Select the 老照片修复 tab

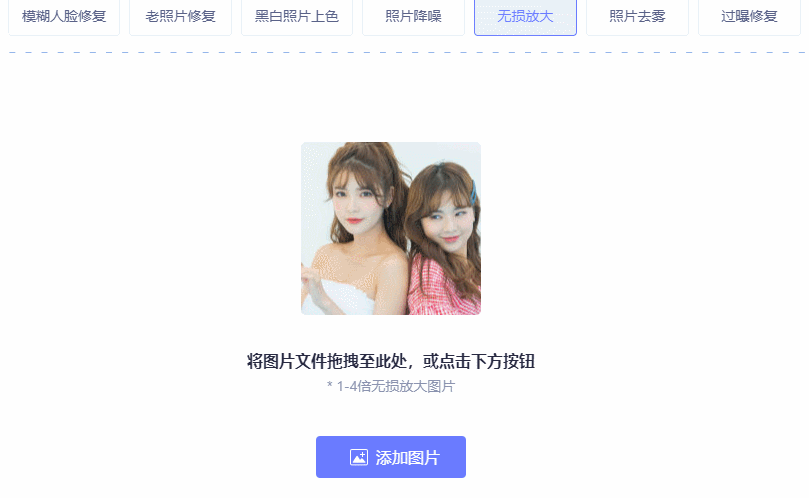180,17
